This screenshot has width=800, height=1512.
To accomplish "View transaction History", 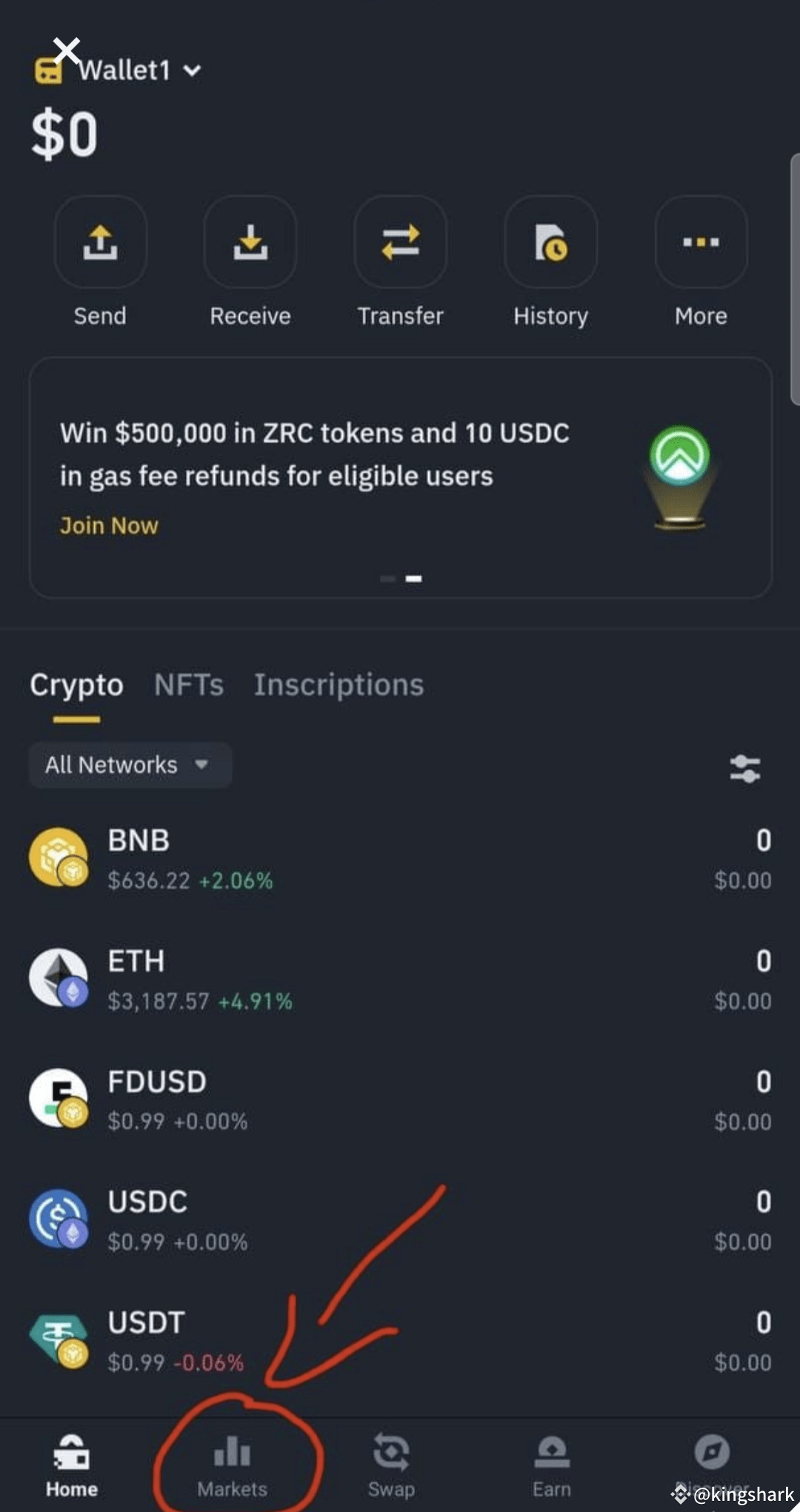I will point(550,243).
